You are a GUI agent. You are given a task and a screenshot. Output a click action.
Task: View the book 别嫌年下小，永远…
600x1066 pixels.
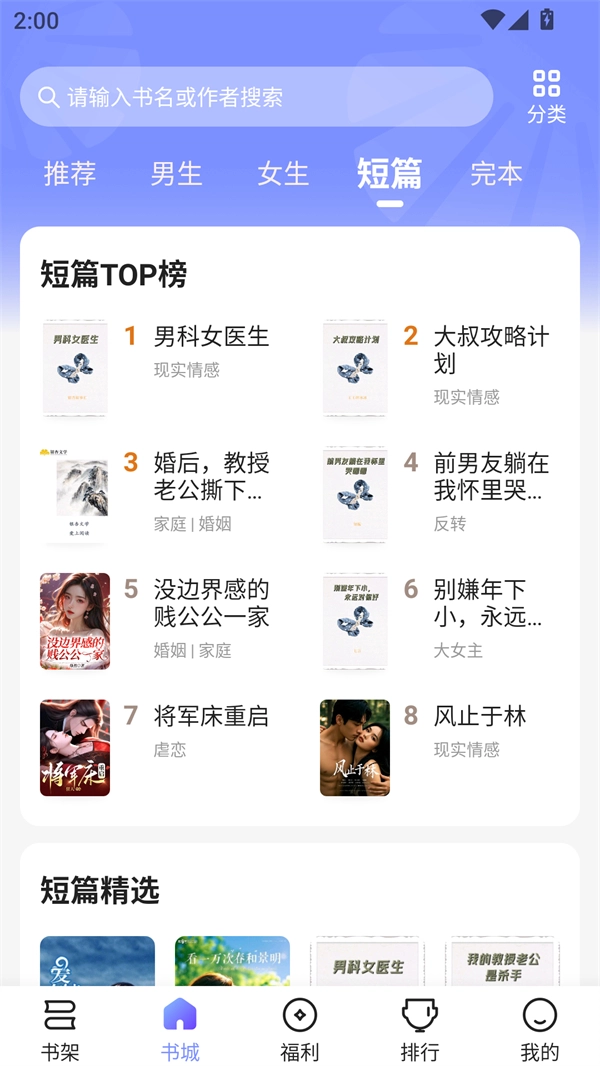pyautogui.click(x=490, y=603)
